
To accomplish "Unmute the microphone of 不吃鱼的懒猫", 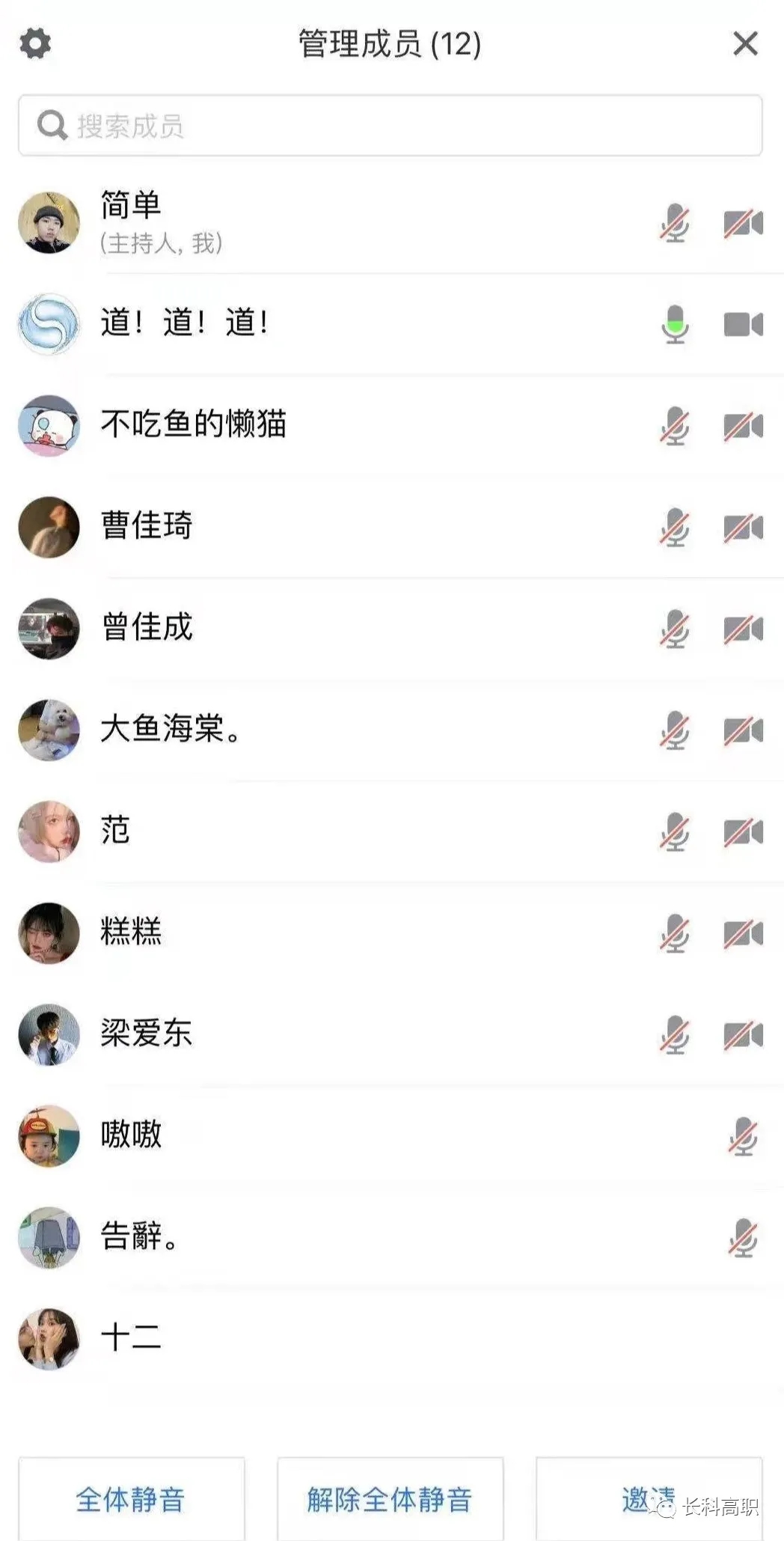I will coord(675,427).
